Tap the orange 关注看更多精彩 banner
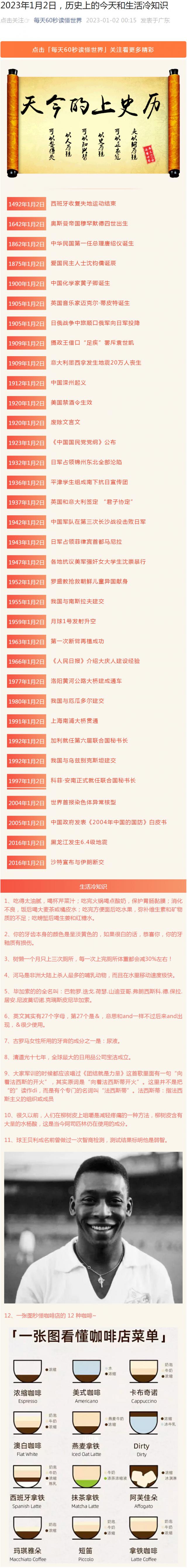 pyautogui.click(x=93, y=50)
